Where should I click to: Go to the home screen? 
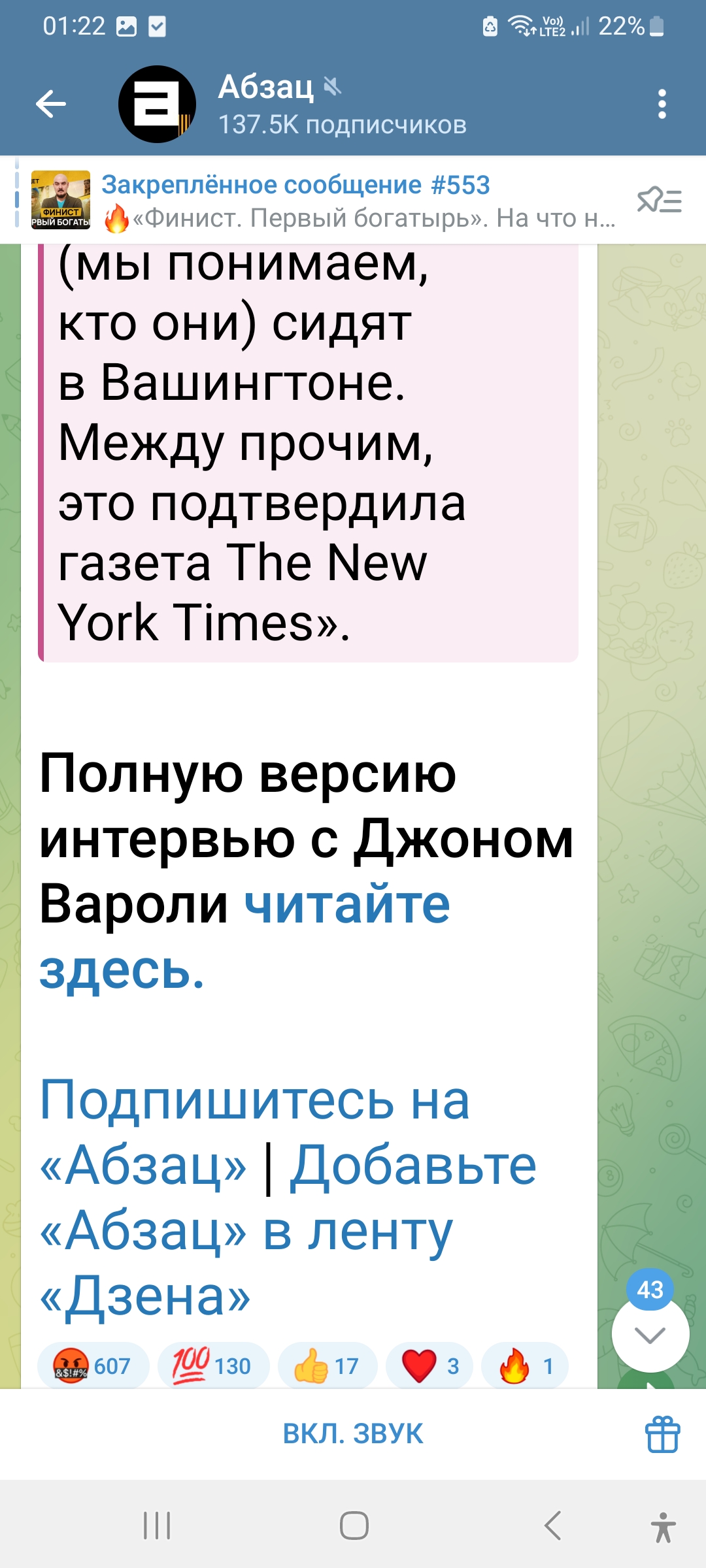[x=354, y=1526]
